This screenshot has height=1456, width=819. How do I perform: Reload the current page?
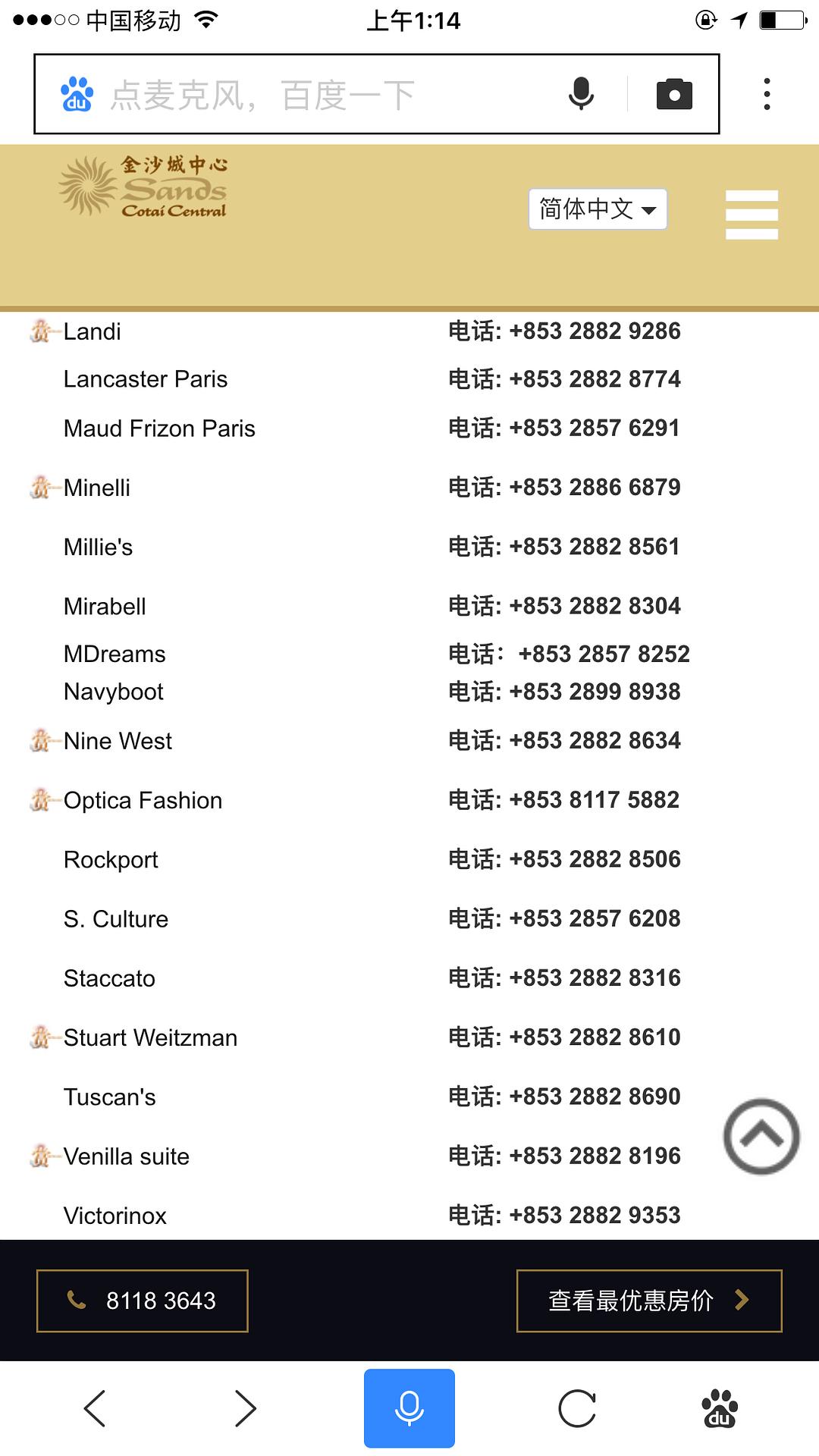(x=577, y=1408)
